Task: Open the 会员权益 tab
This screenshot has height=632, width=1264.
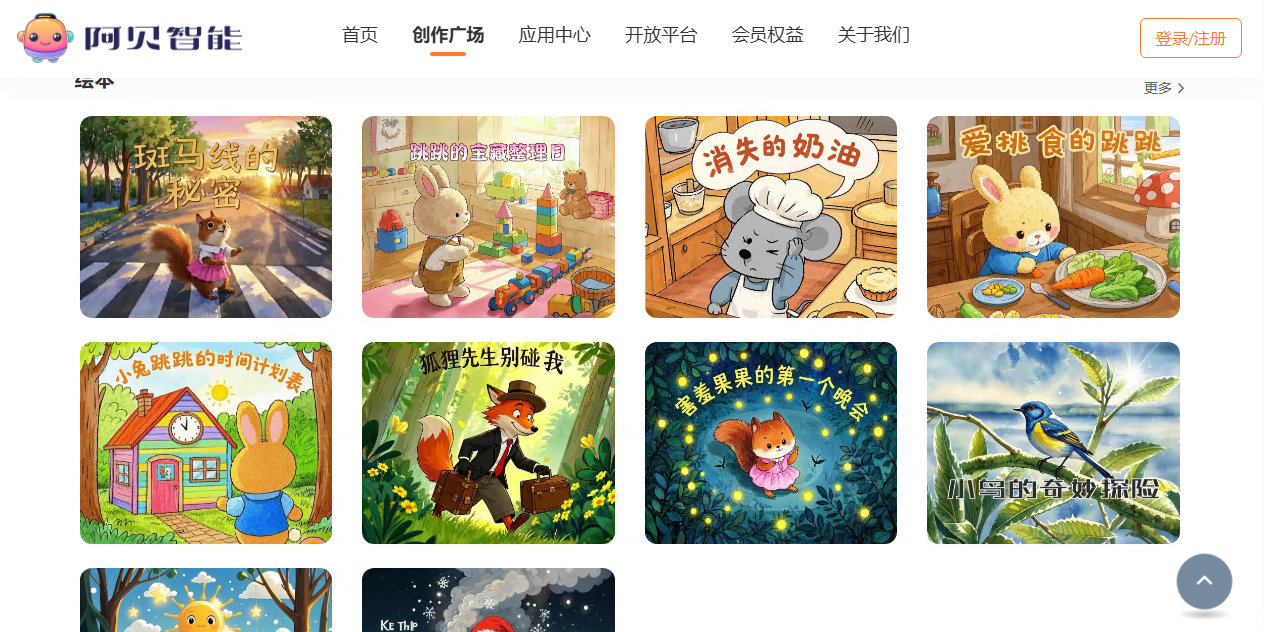Action: click(768, 35)
